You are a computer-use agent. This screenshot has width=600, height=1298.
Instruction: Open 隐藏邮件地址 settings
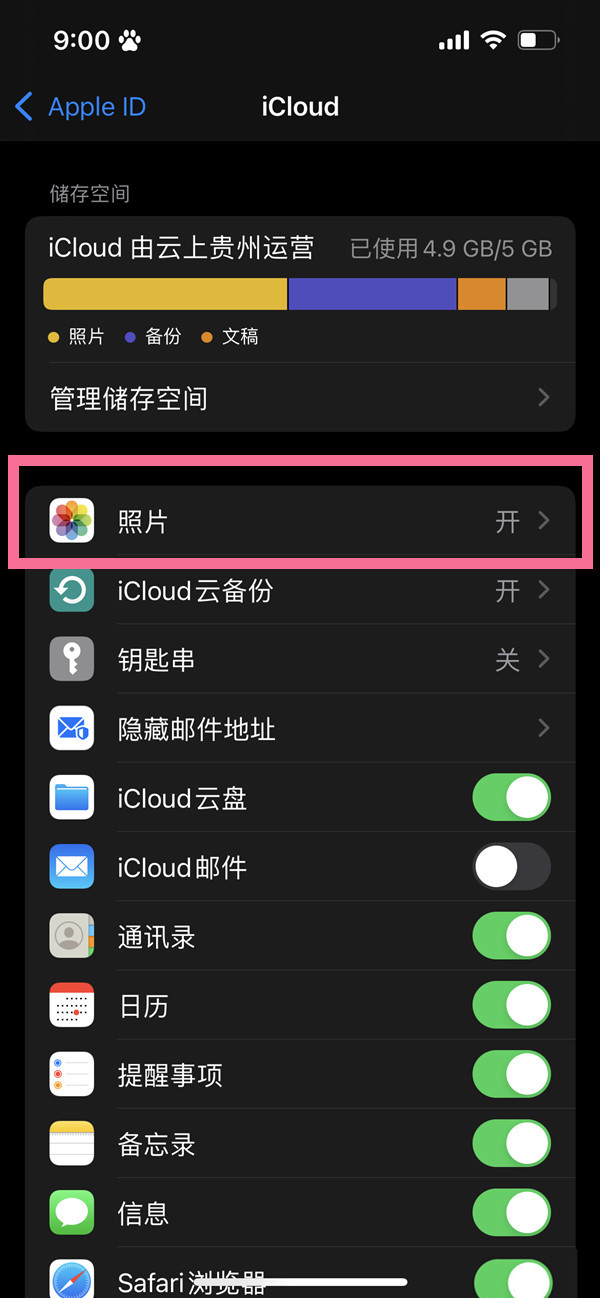[x=300, y=729]
